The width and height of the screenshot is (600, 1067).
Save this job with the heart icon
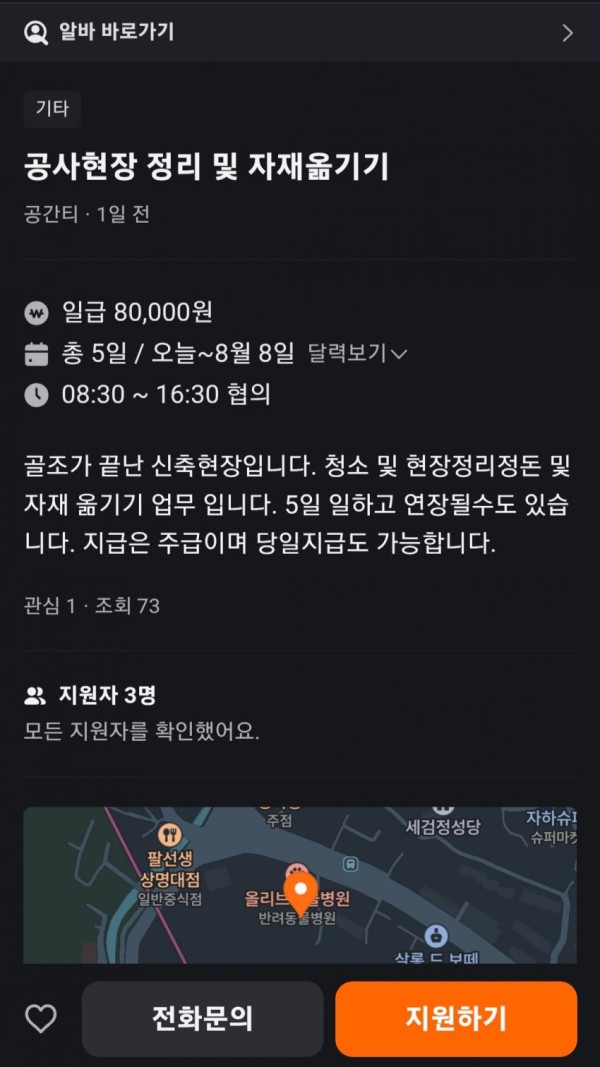[41, 1019]
